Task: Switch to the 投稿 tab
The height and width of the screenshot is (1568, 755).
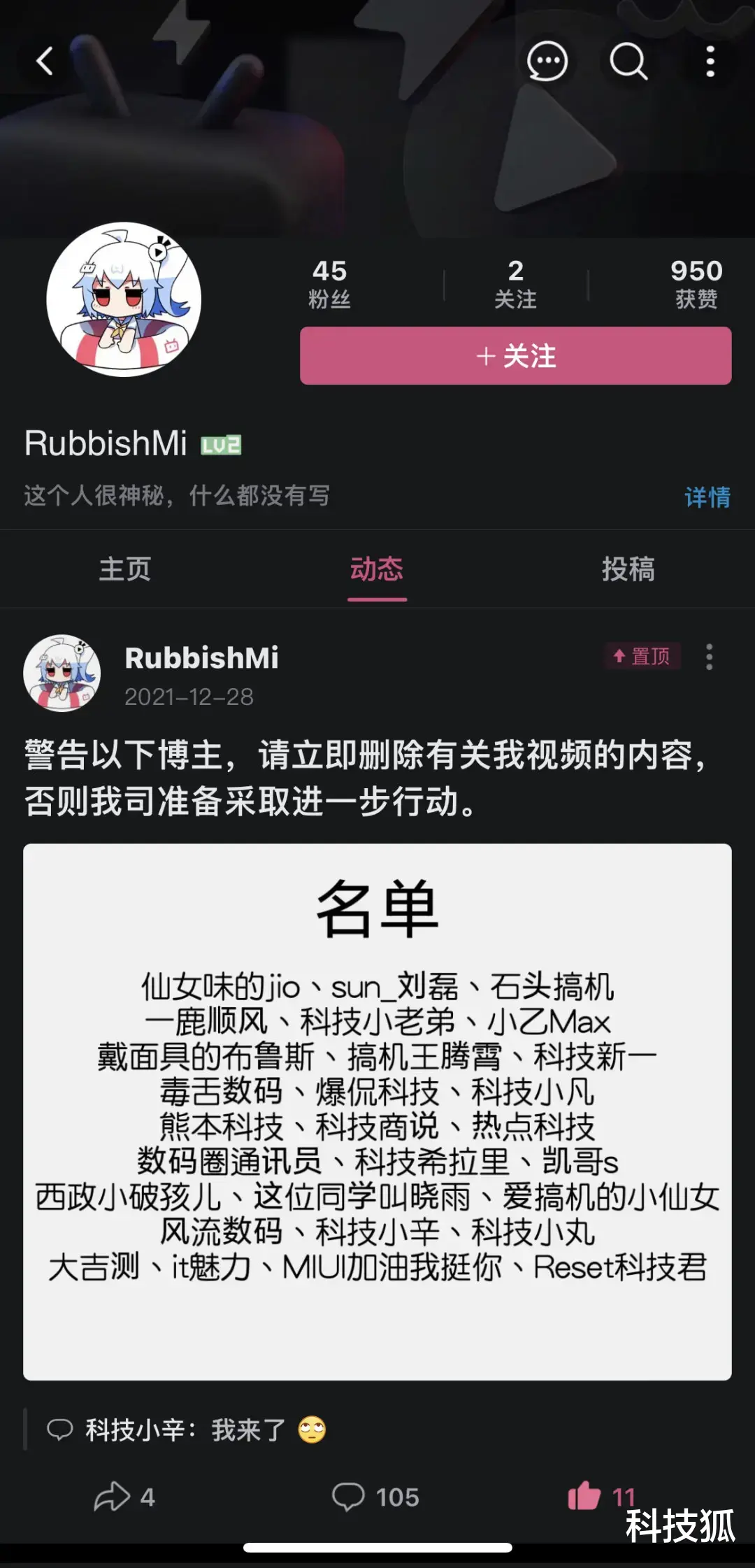Action: [x=628, y=569]
